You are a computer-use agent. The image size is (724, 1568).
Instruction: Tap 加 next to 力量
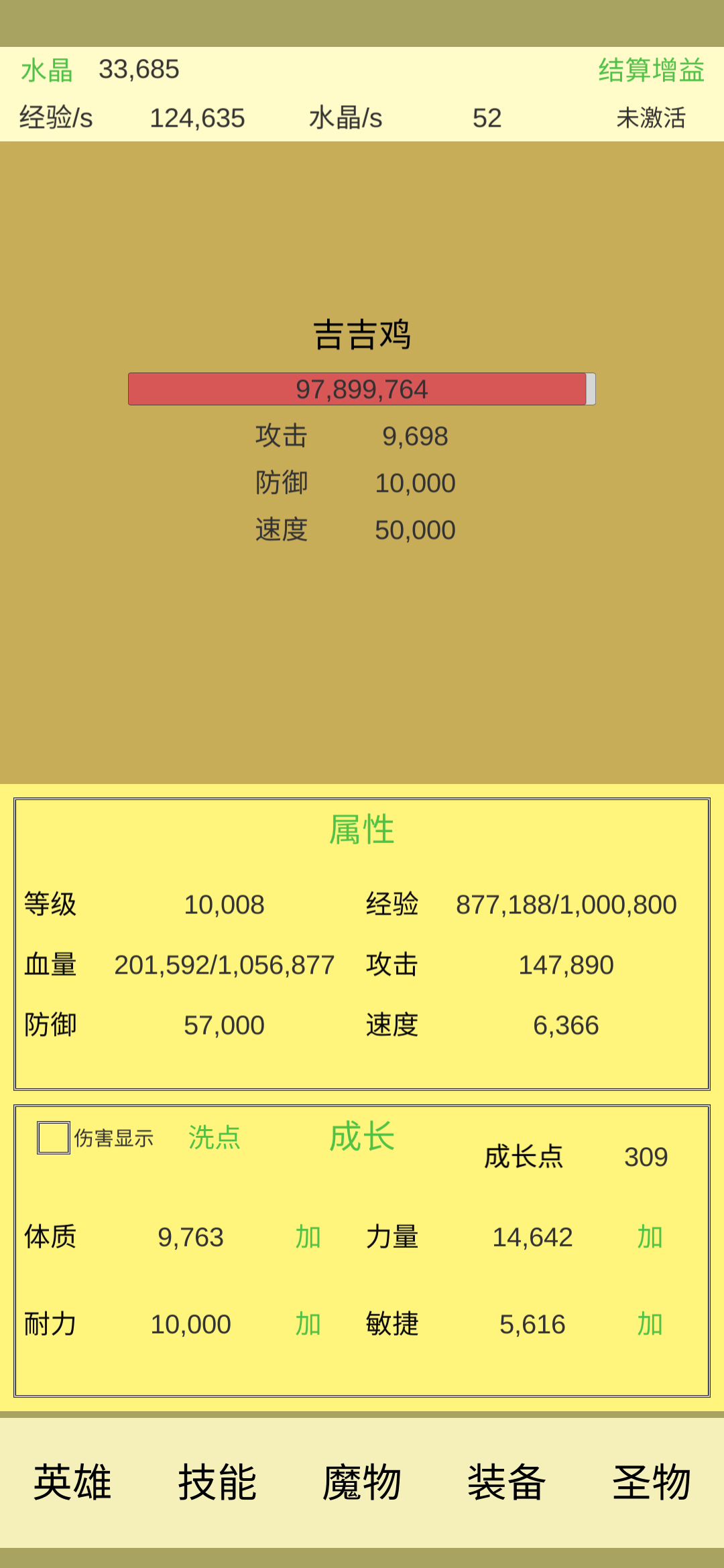650,1237
